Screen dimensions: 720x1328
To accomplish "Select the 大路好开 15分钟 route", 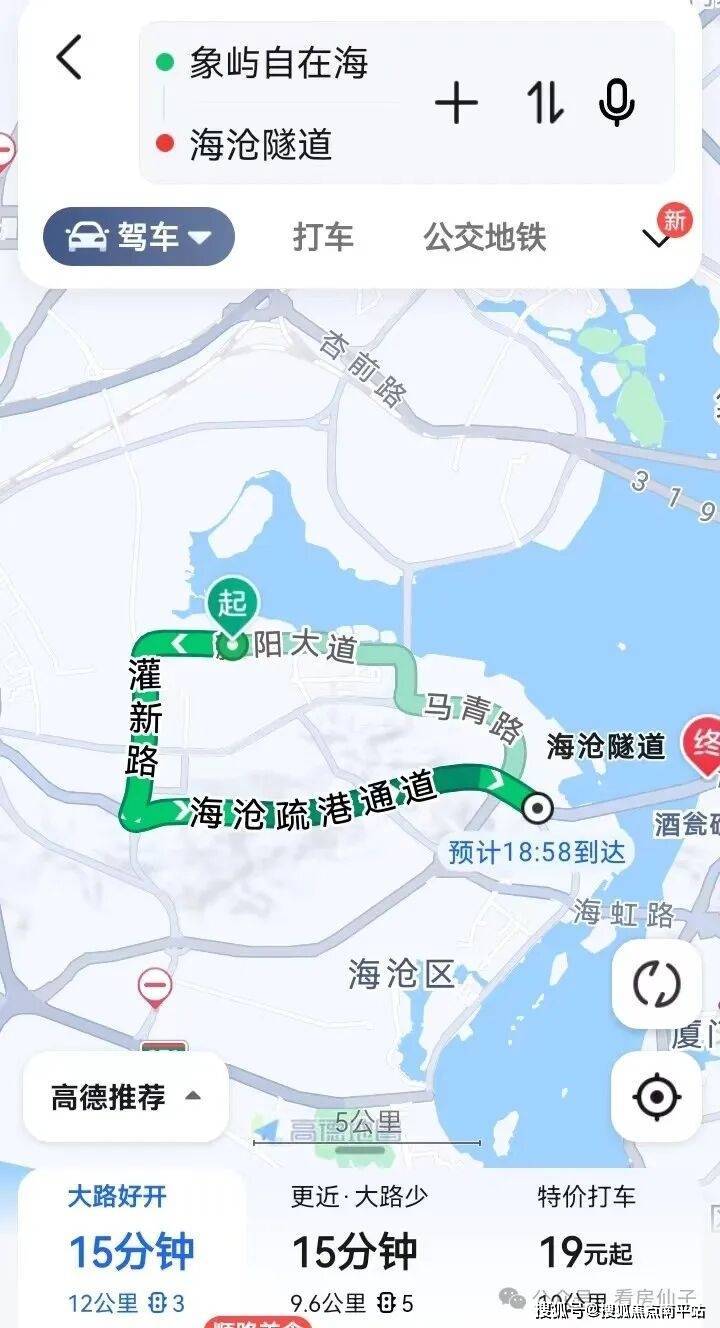I will [x=131, y=1250].
